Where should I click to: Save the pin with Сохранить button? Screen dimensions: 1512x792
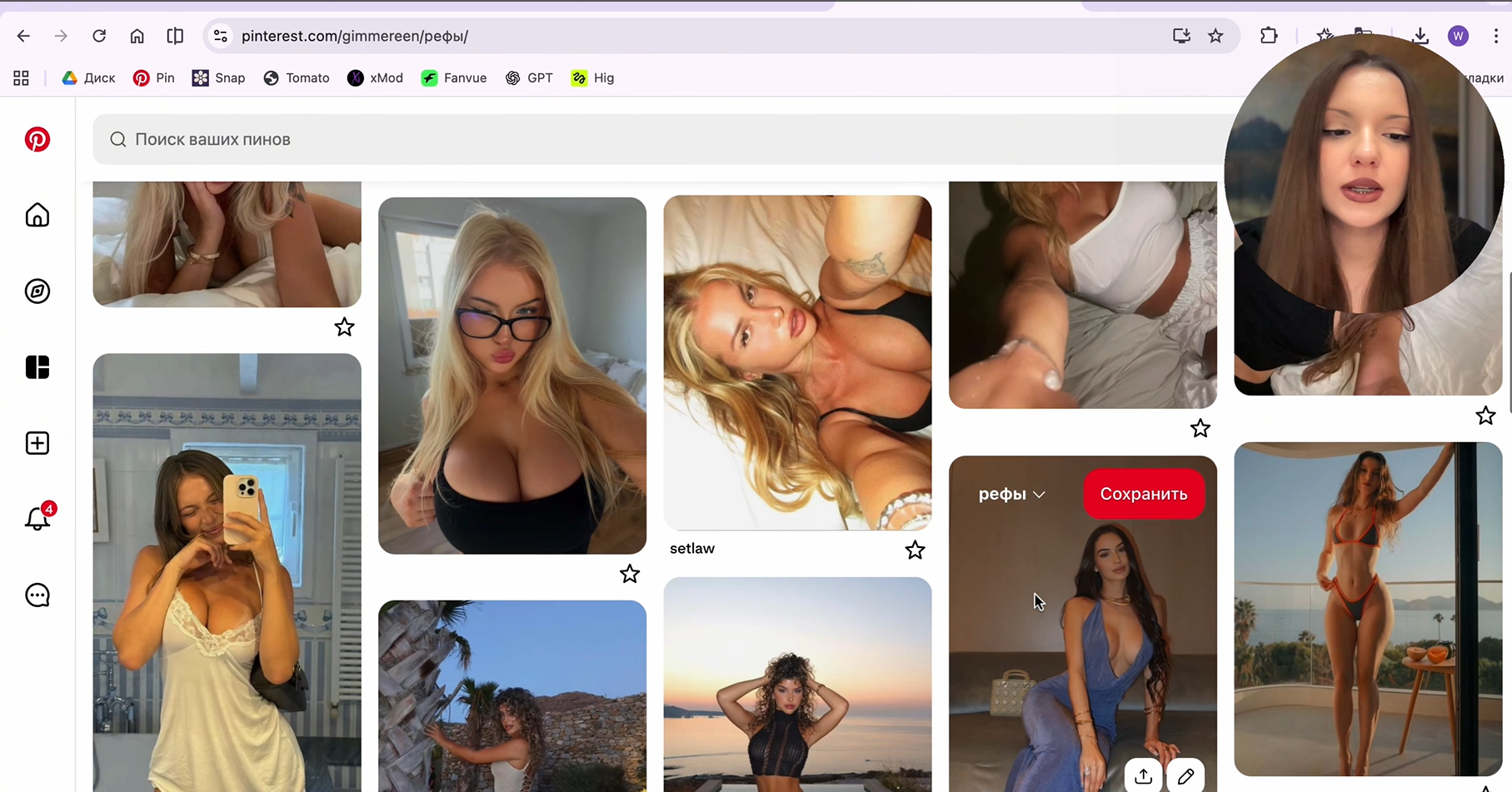click(x=1144, y=494)
